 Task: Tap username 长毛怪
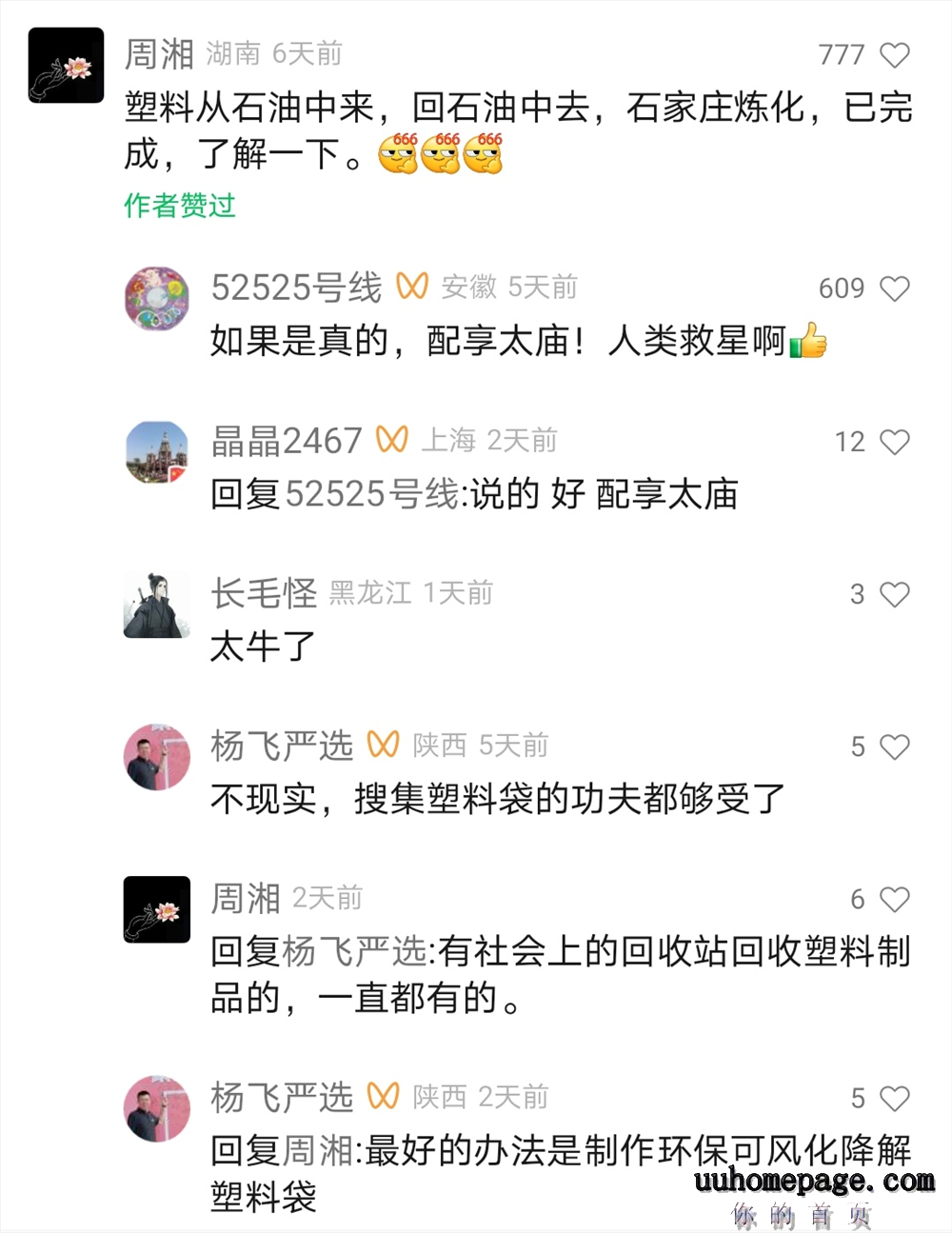pos(264,593)
